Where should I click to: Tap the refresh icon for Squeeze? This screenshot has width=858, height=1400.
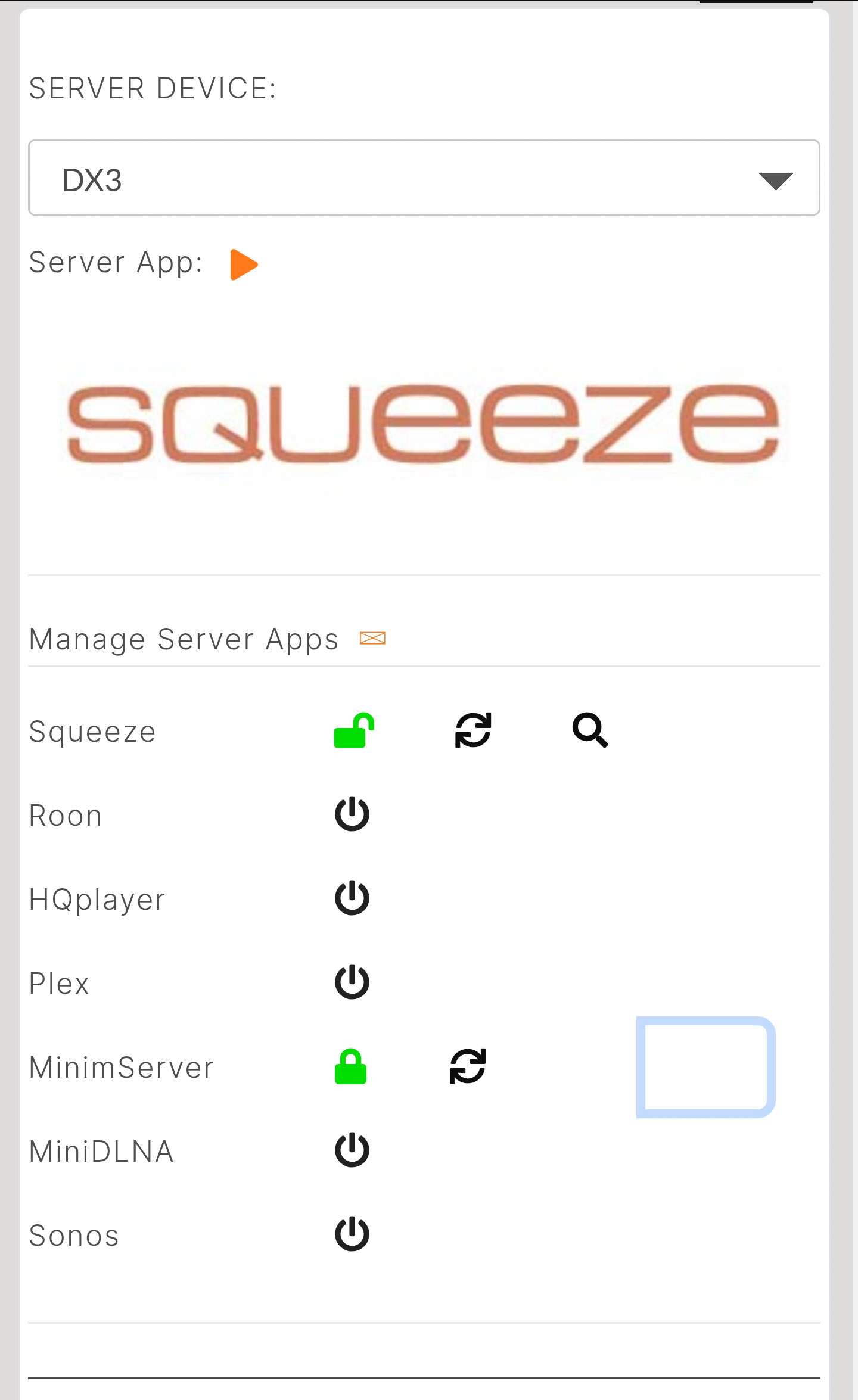[x=473, y=730]
